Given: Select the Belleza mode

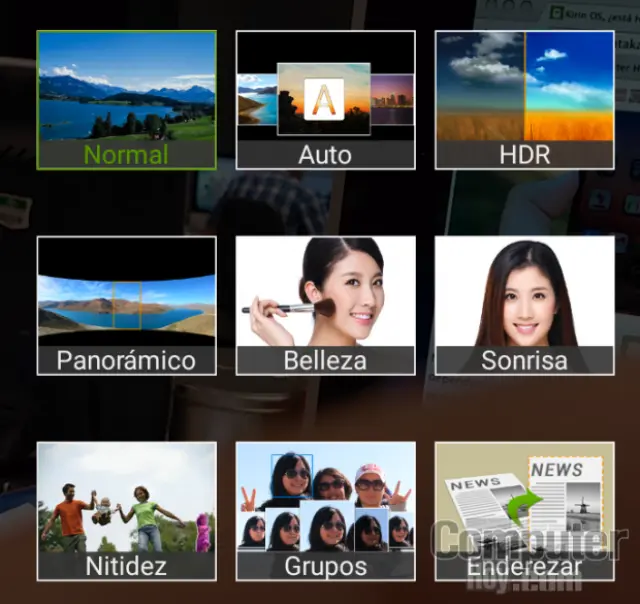Looking at the screenshot, I should [325, 306].
